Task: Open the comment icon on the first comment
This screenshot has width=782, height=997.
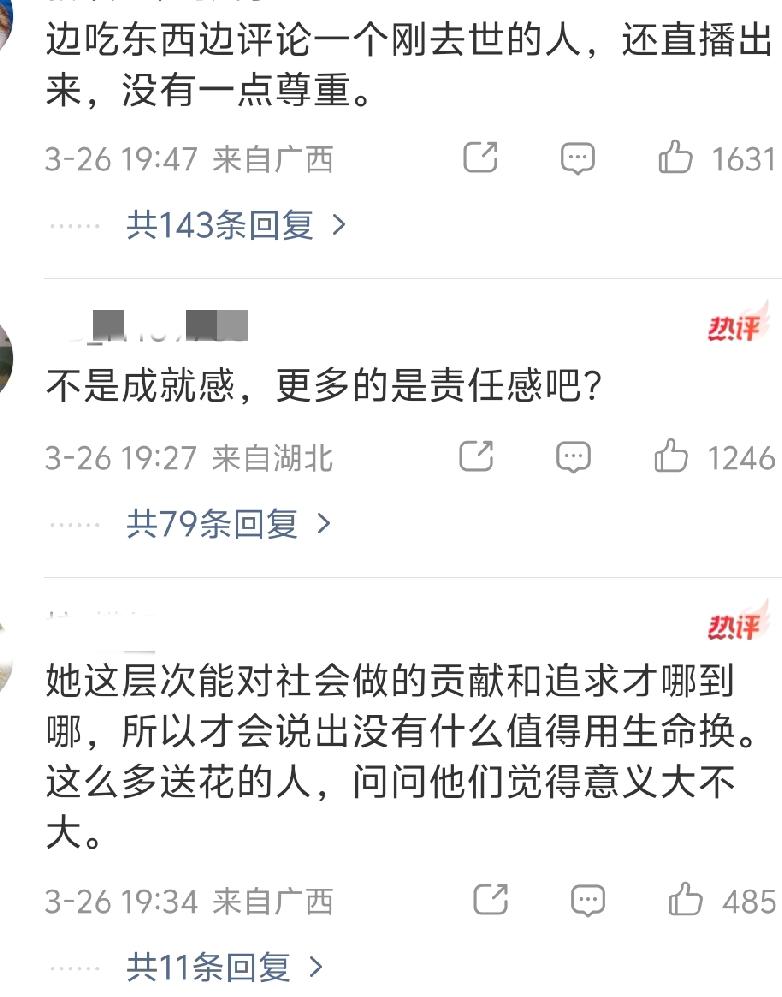Action: (x=572, y=157)
